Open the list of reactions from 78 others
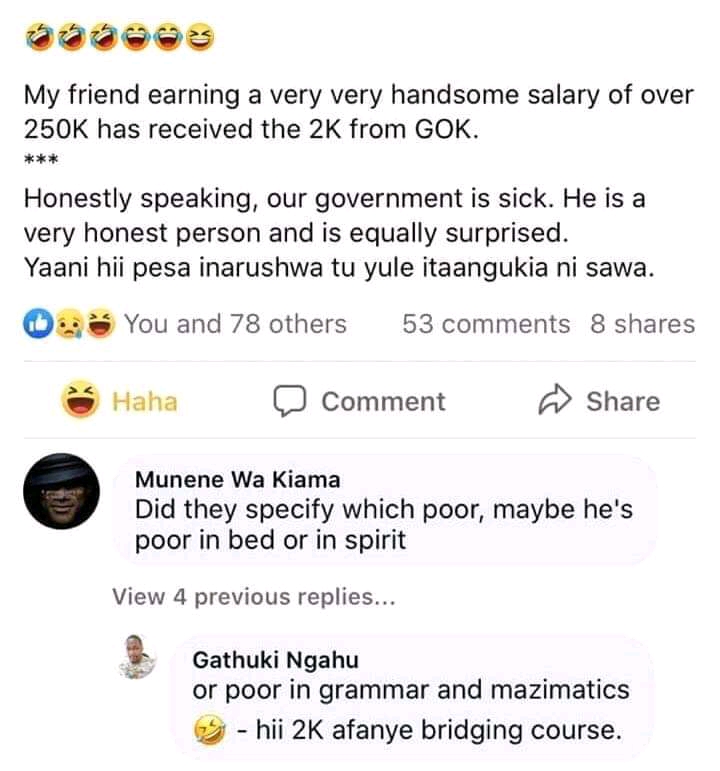 tap(234, 324)
